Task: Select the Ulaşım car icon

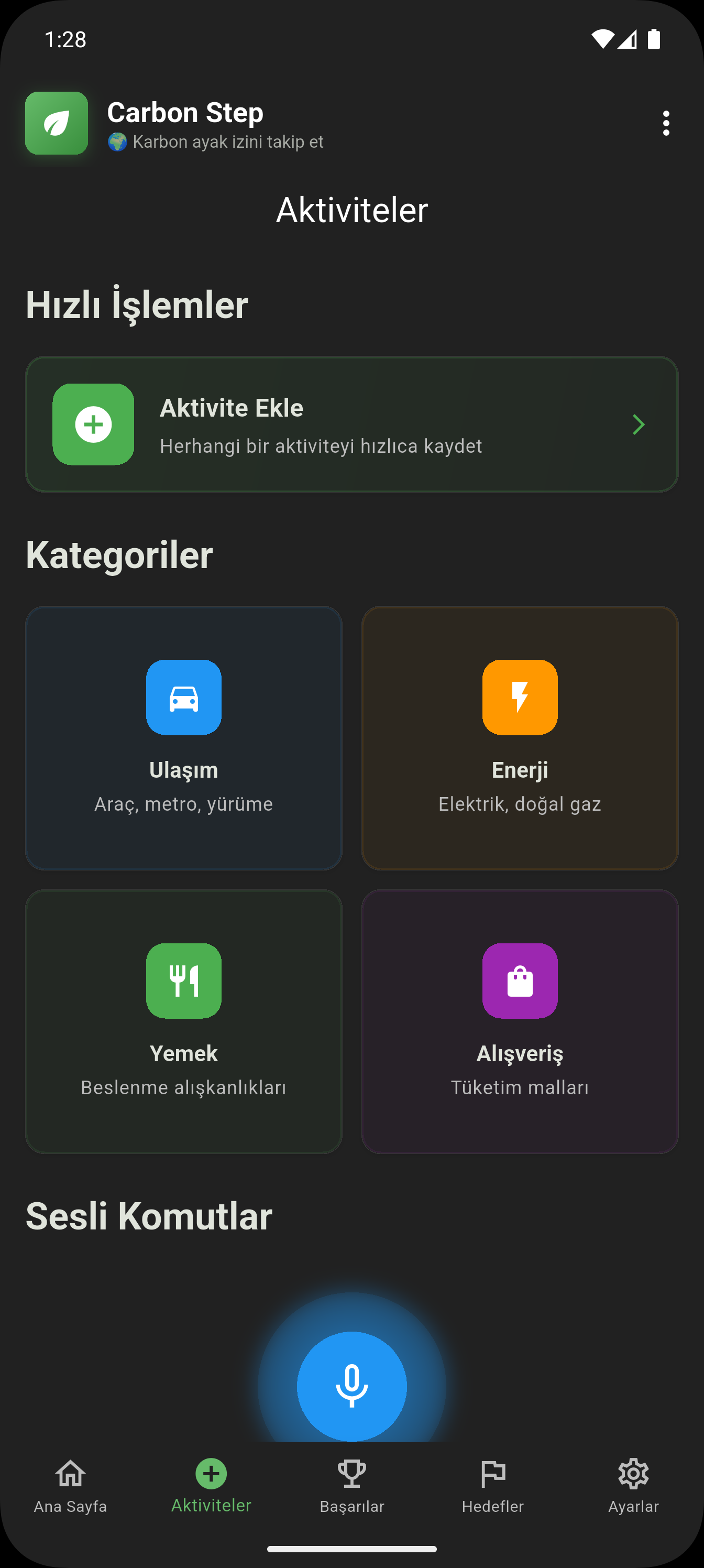Action: pyautogui.click(x=184, y=698)
